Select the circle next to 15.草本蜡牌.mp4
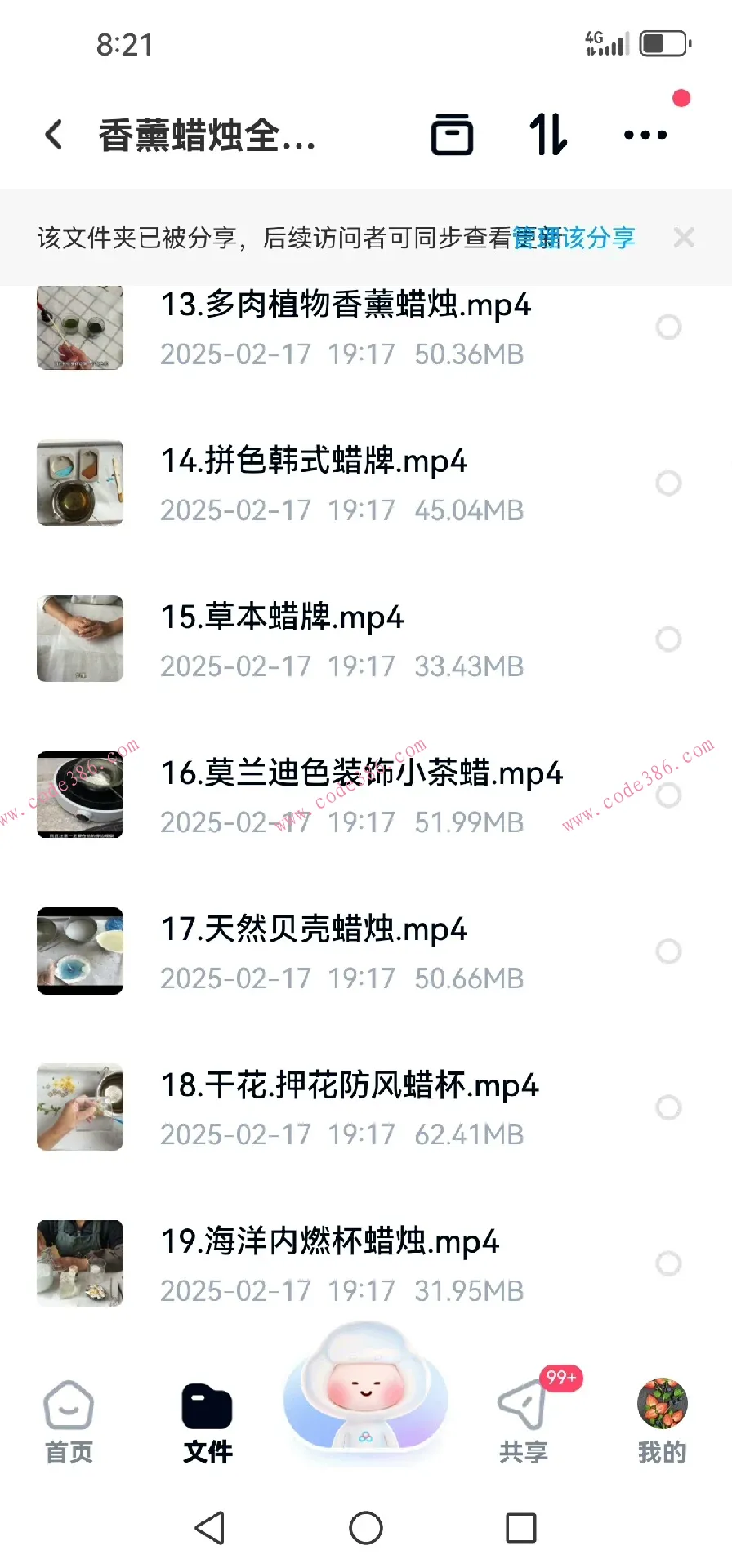This screenshot has height=1568, width=732. [669, 639]
